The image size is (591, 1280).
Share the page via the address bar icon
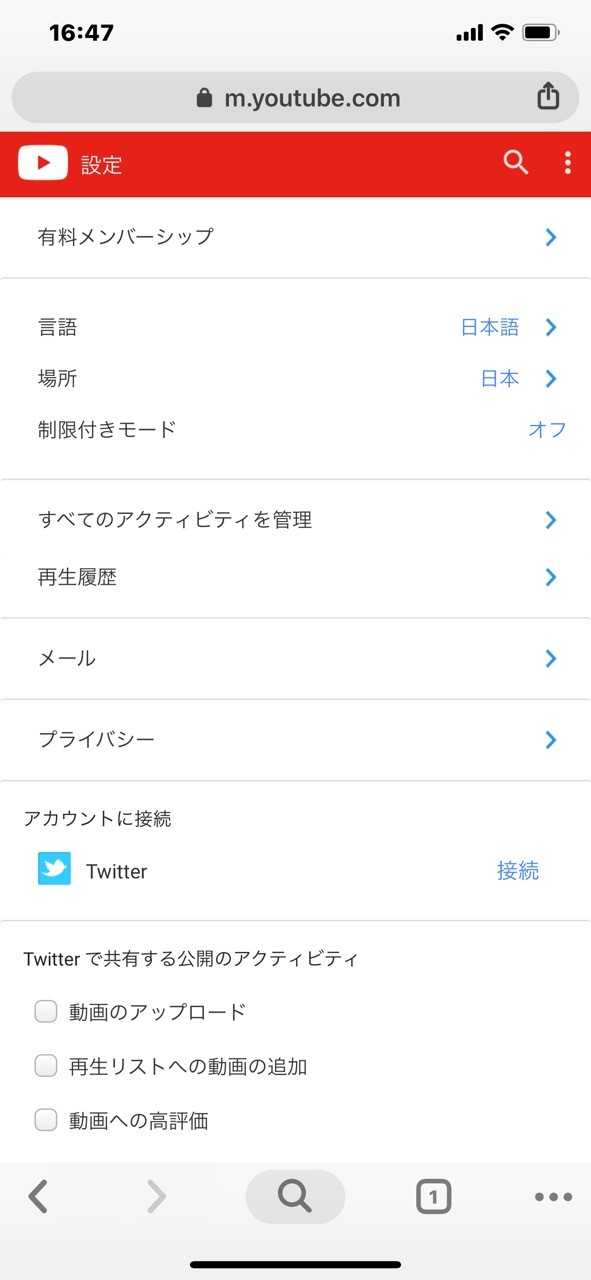point(547,97)
